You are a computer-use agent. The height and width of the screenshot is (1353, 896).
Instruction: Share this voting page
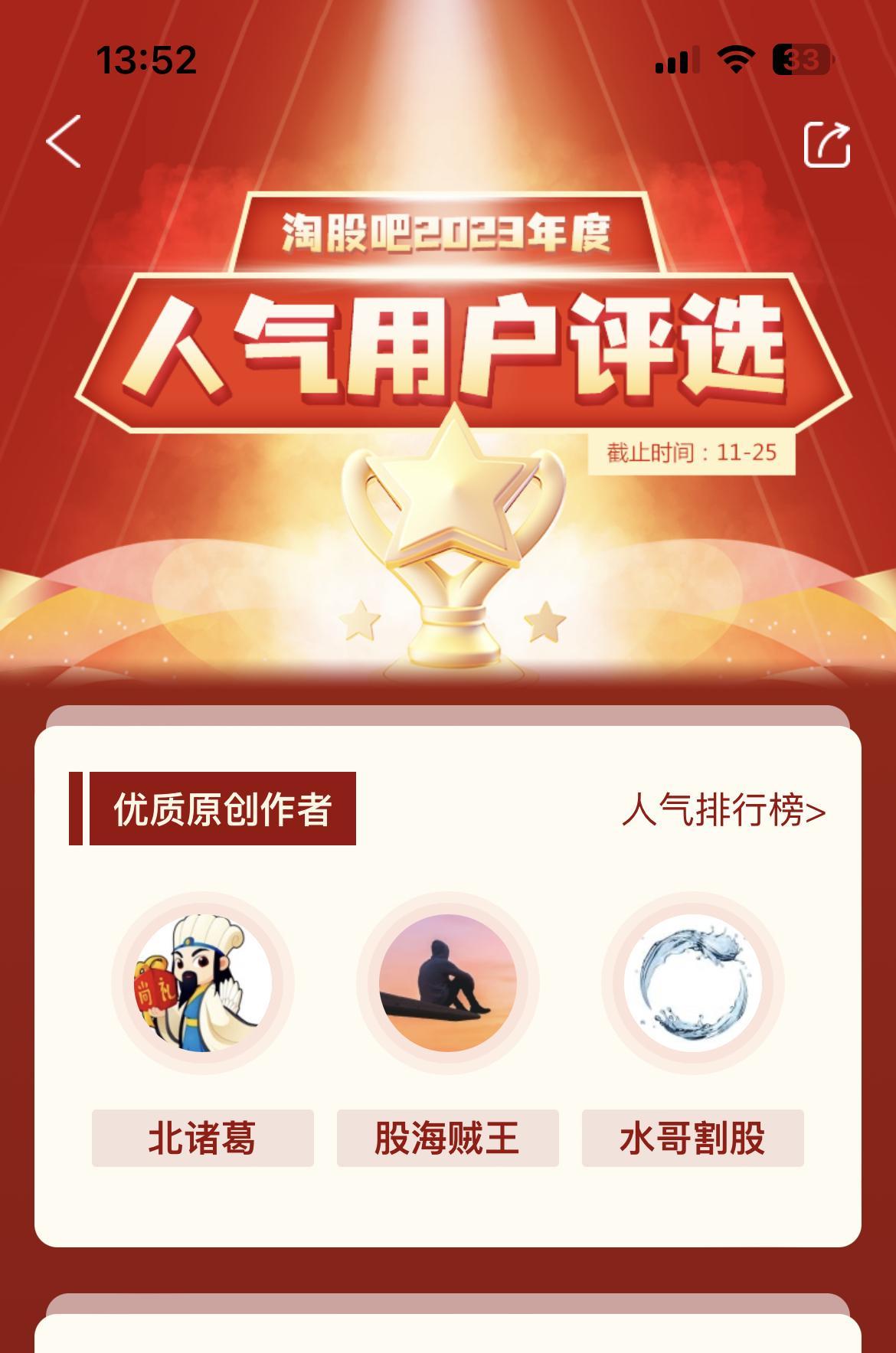tap(826, 144)
